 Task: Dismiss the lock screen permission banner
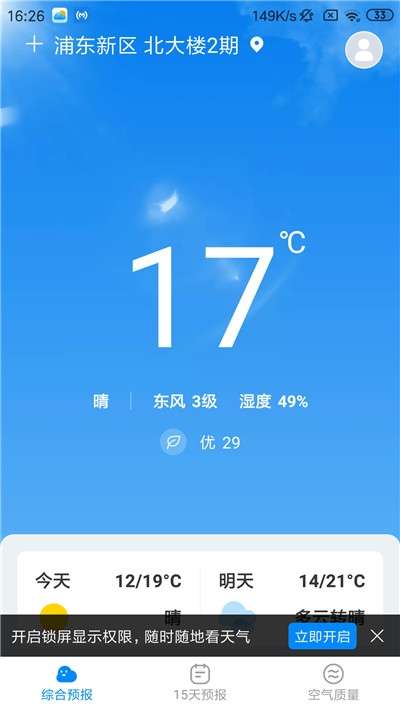pyautogui.click(x=377, y=636)
